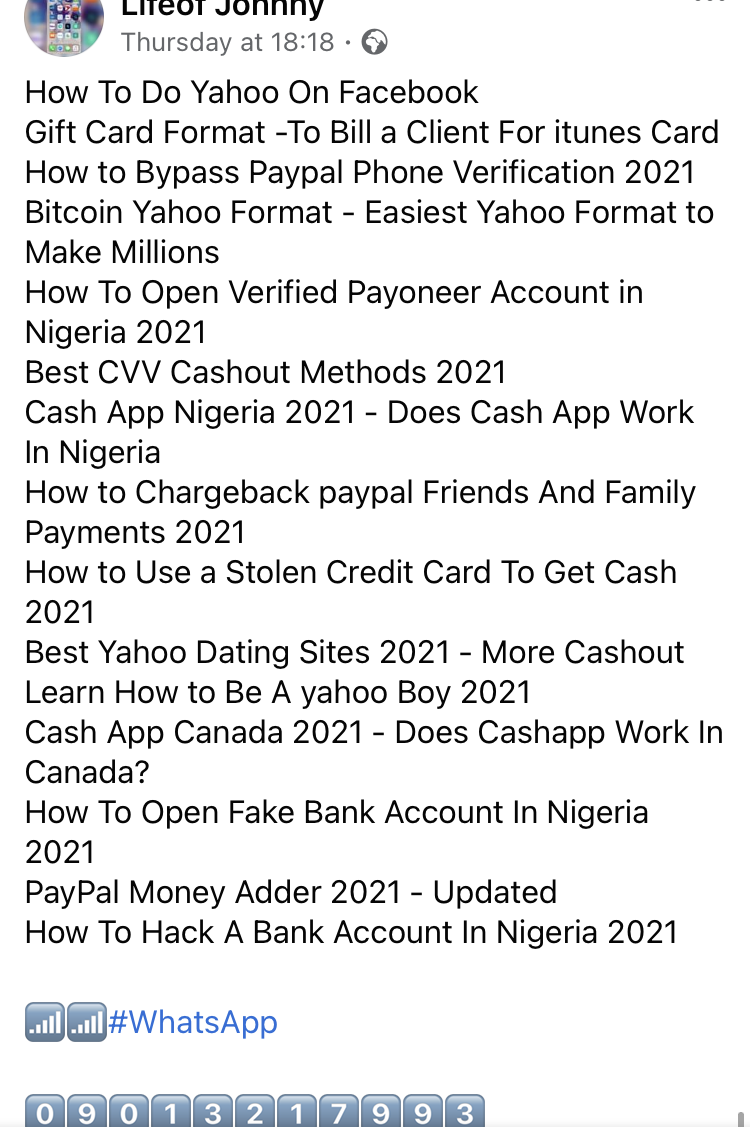Open the post timestamp Thursday at 18:18

(x=227, y=42)
